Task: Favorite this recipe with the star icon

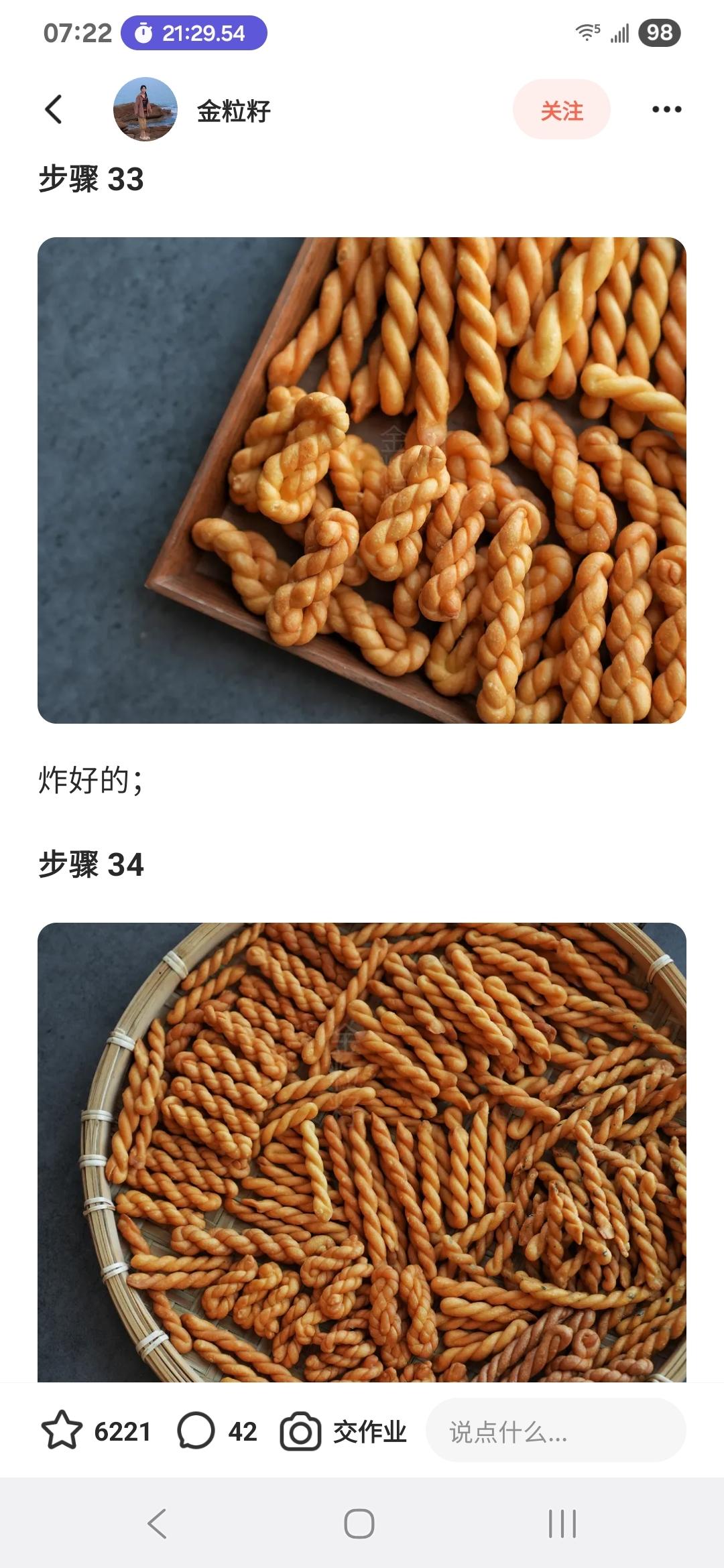Action: (x=62, y=1431)
